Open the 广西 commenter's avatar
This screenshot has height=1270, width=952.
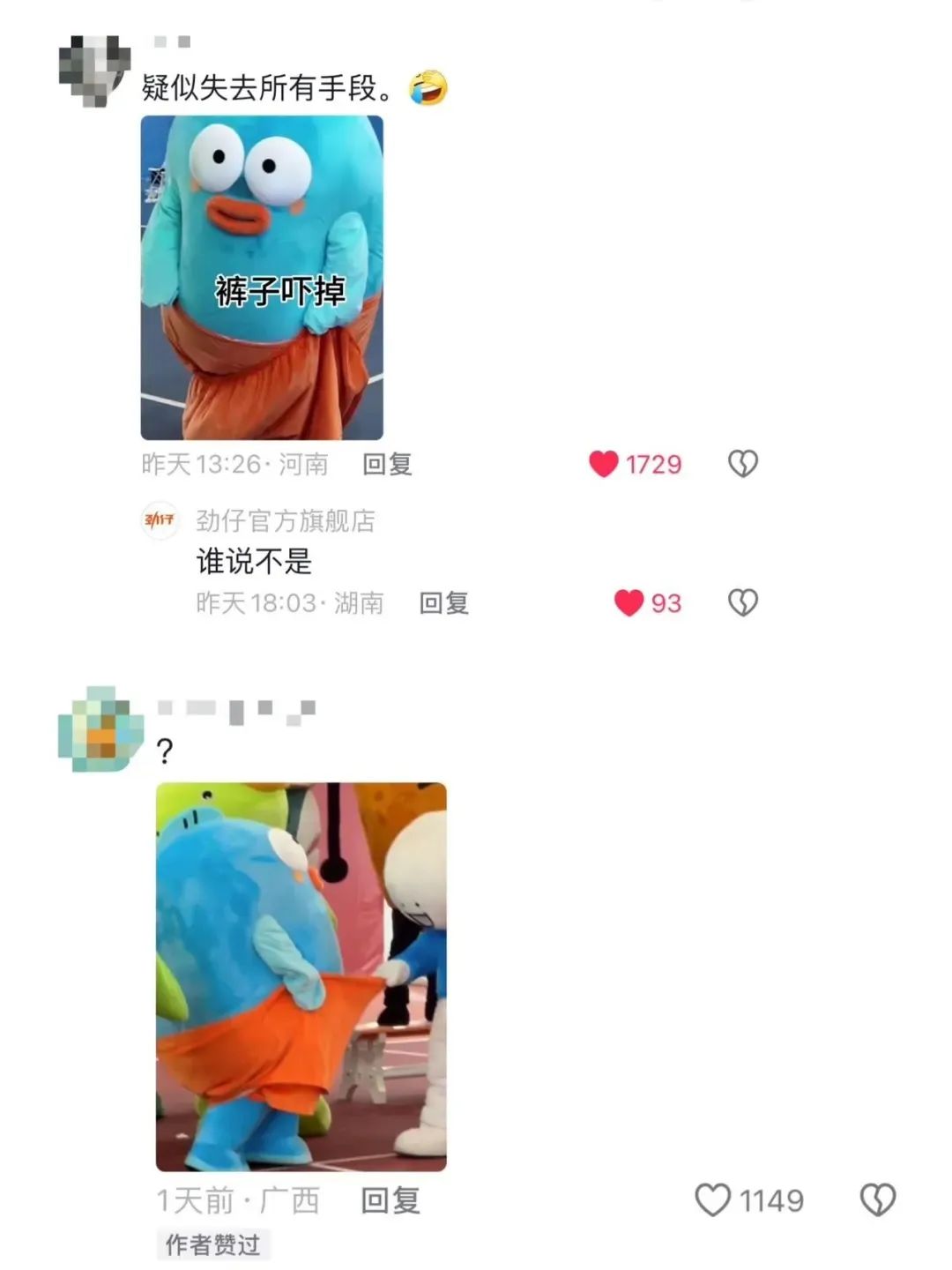[100, 729]
